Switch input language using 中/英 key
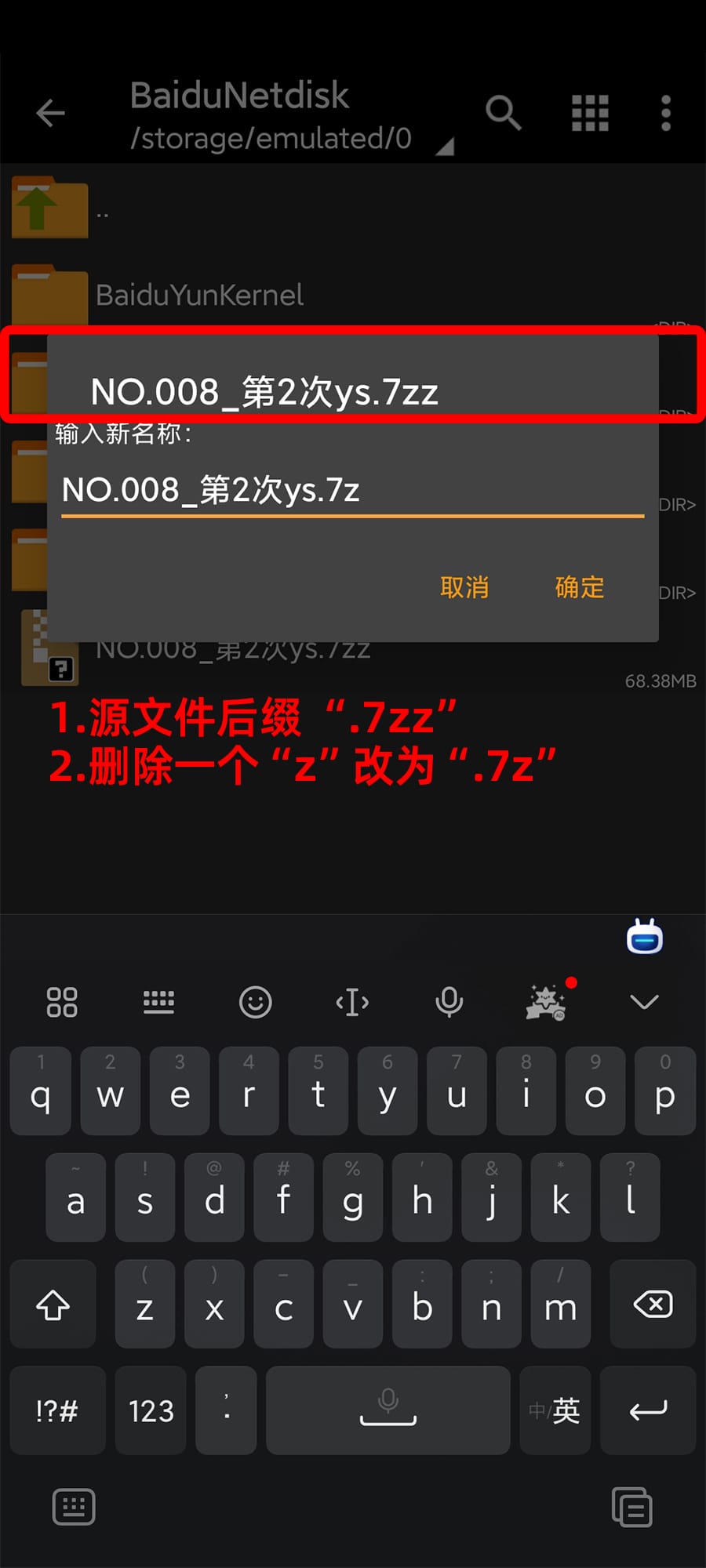706x1568 pixels. coord(555,1410)
